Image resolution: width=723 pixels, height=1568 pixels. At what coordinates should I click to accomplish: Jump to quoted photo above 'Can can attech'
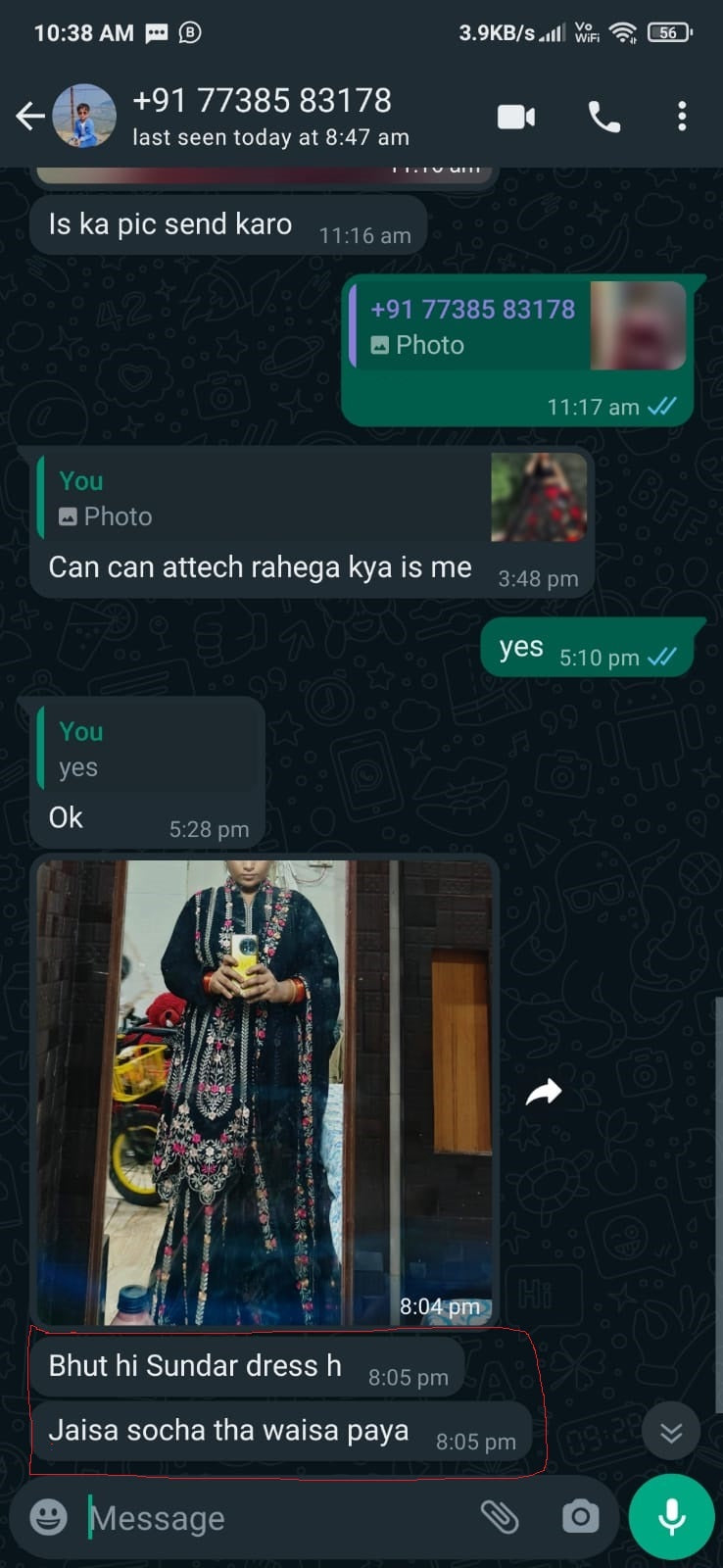point(313,498)
